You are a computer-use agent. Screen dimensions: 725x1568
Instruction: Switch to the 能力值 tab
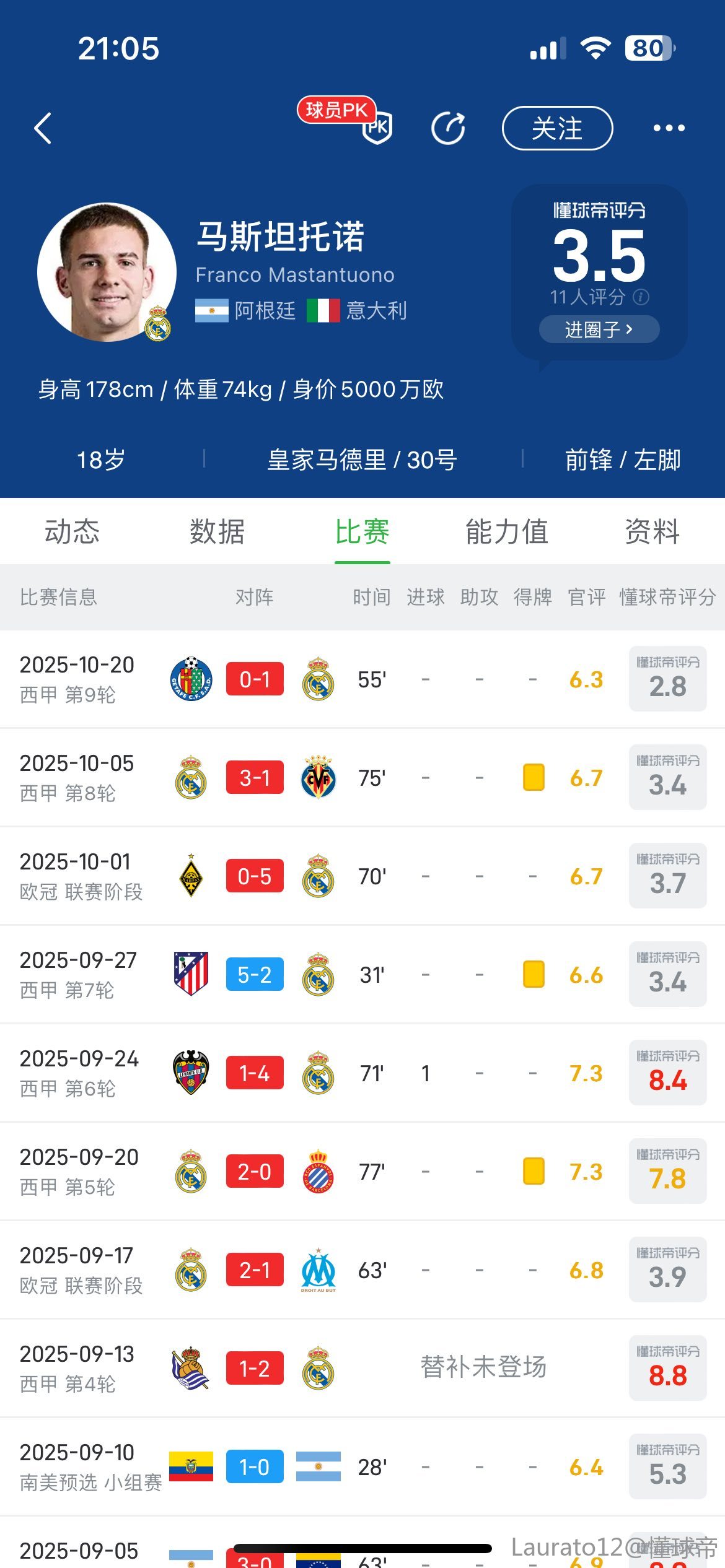click(507, 531)
